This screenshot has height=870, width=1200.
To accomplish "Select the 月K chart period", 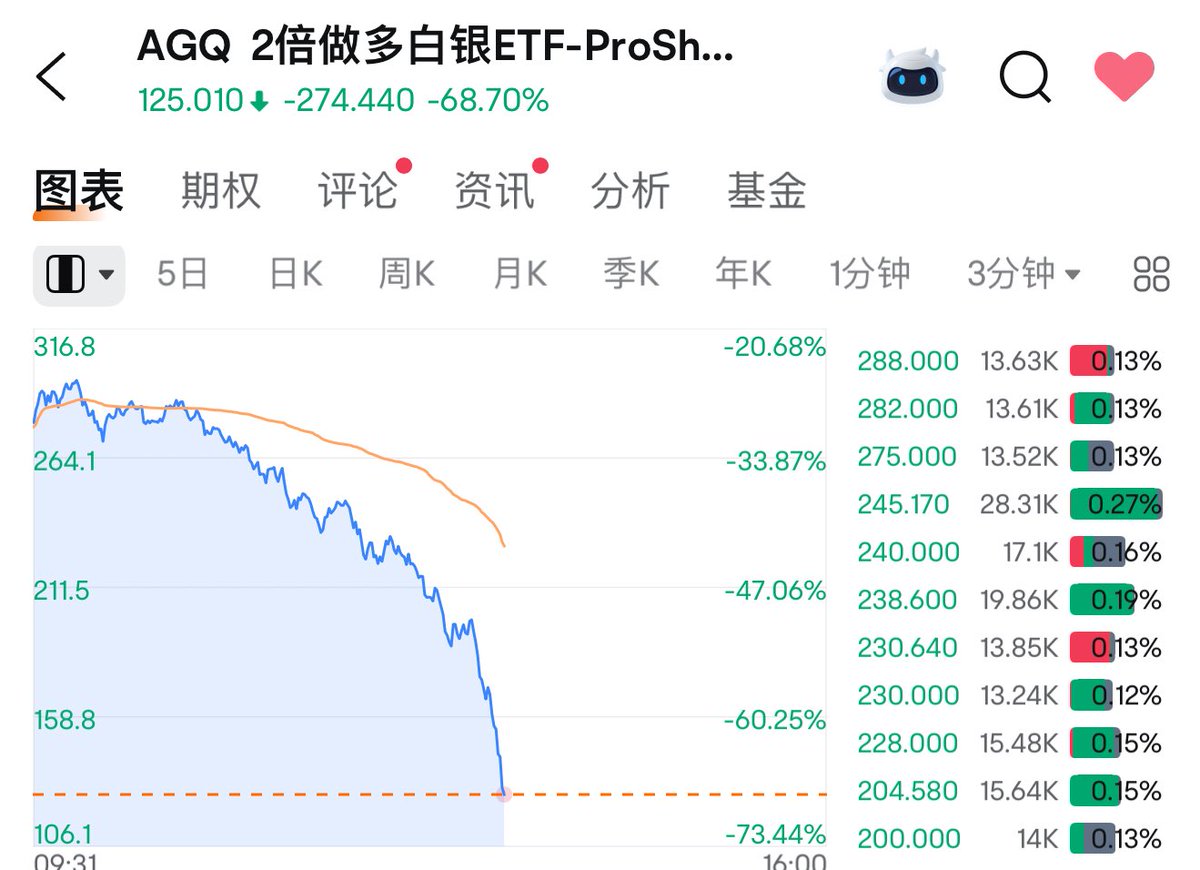I will (x=520, y=274).
